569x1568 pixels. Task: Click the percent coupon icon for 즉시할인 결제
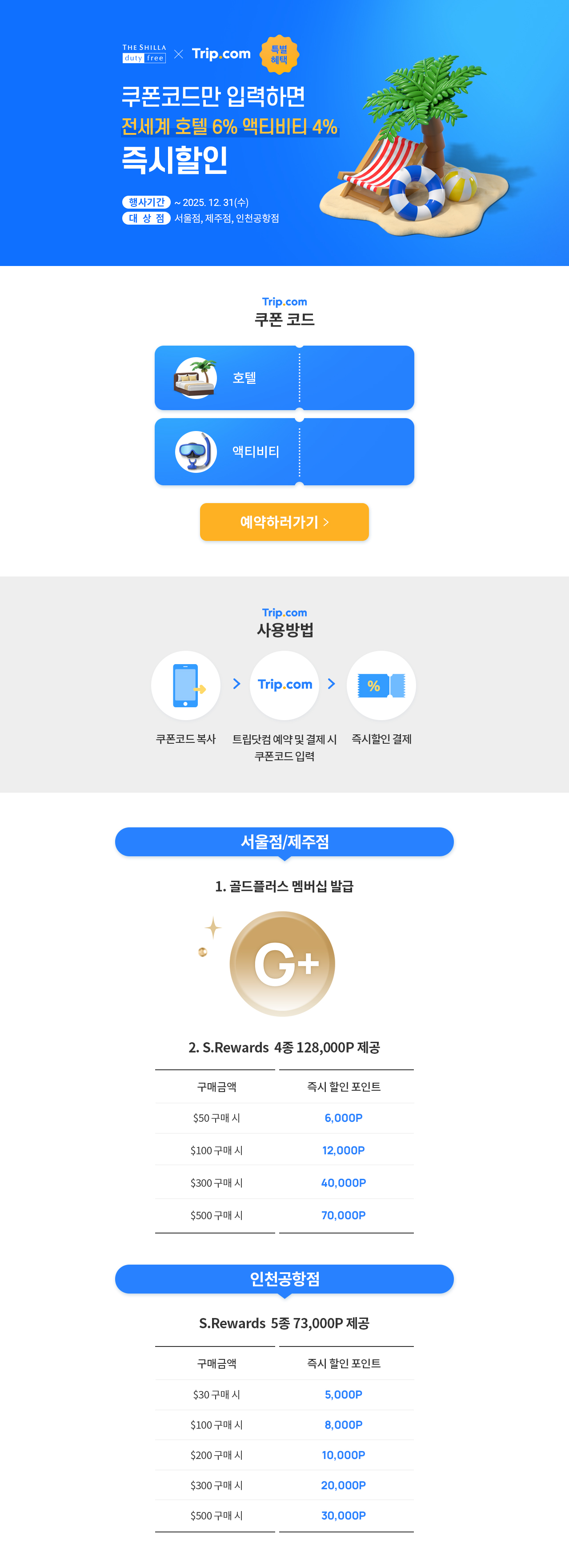click(381, 685)
